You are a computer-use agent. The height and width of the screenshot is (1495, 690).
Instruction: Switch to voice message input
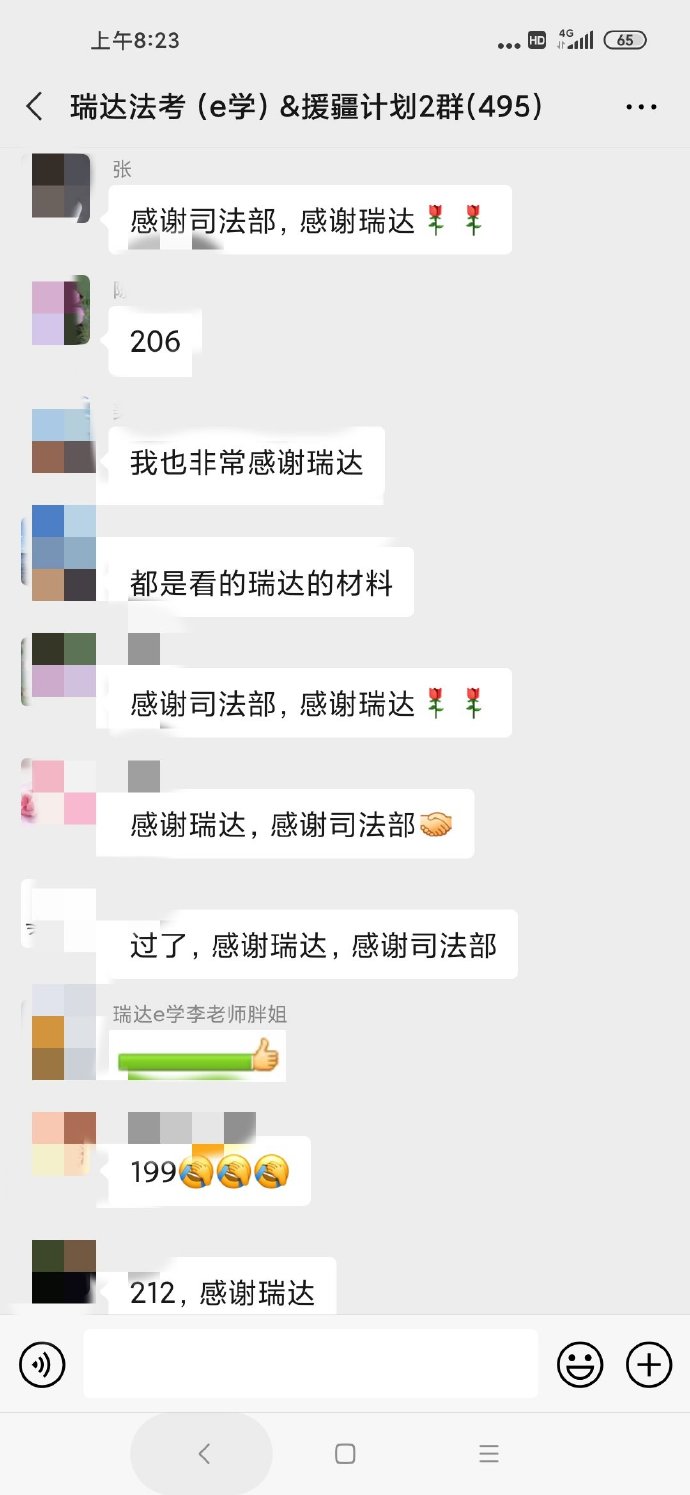tap(42, 1365)
